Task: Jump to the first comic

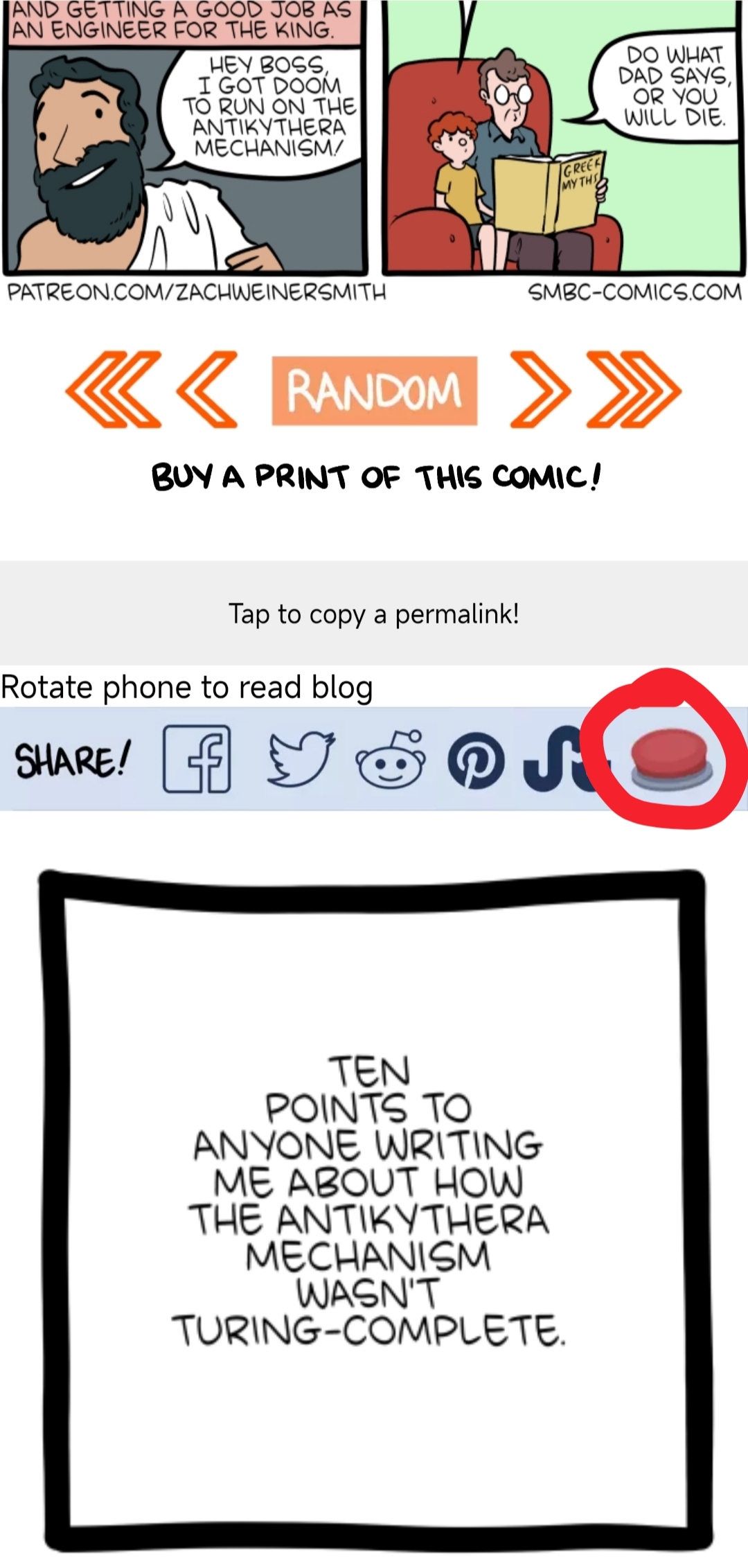Action: [x=113, y=389]
